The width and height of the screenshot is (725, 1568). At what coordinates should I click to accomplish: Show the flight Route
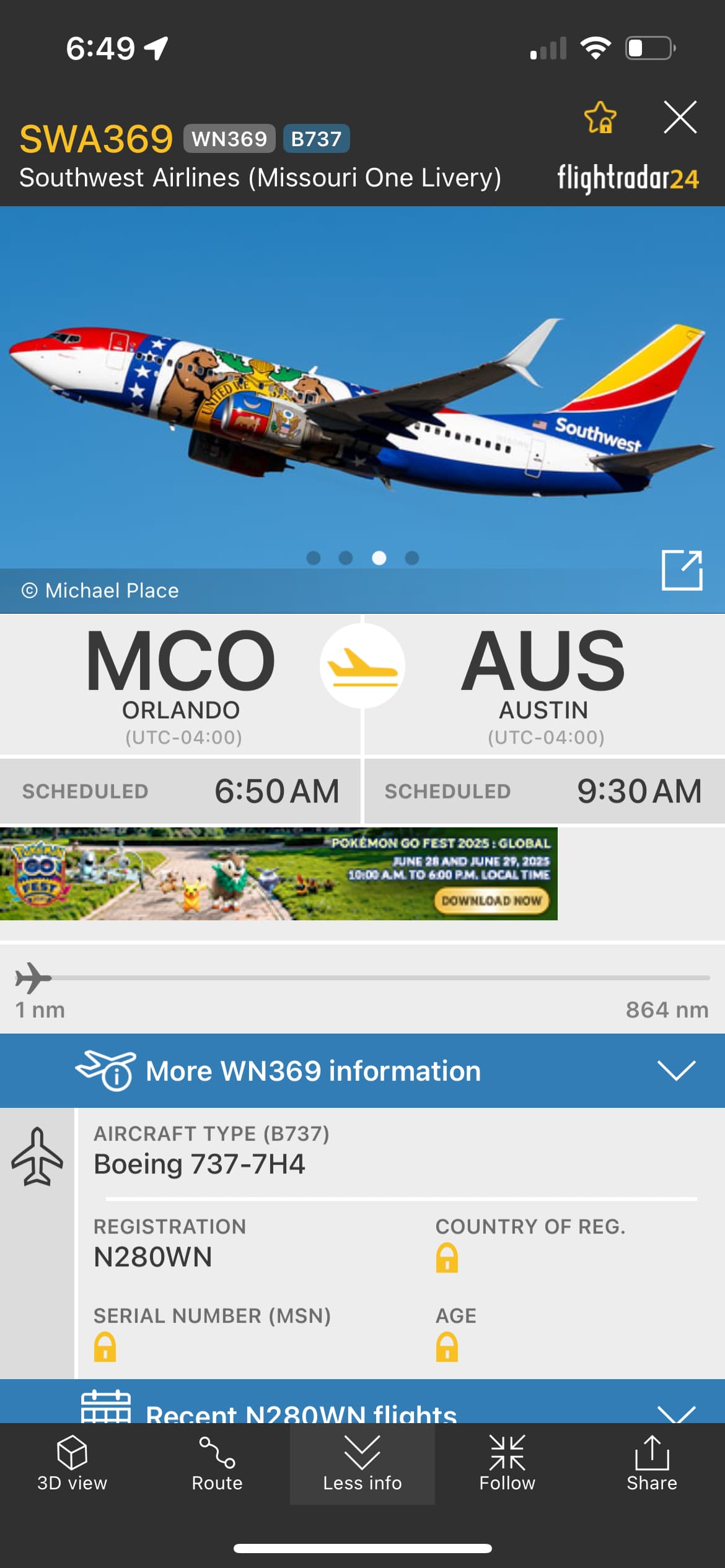(x=217, y=1464)
